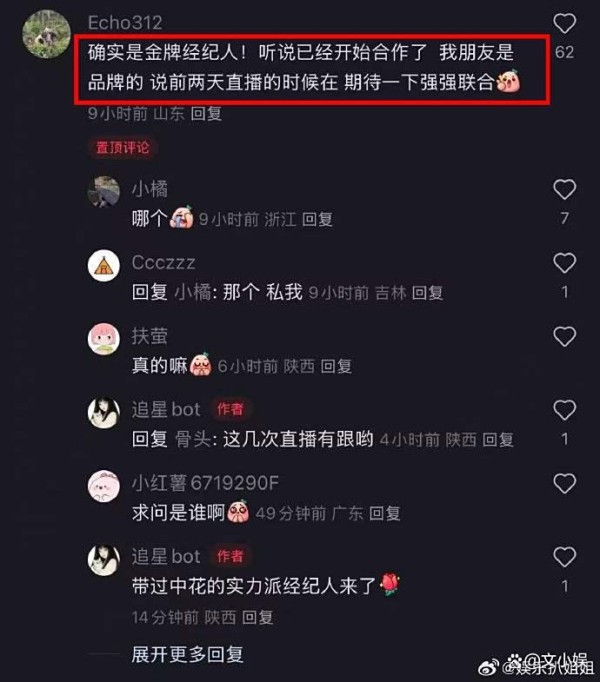Viewport: 600px width, 682px height.
Task: Reply to 扶萤's comment
Action: [x=337, y=367]
